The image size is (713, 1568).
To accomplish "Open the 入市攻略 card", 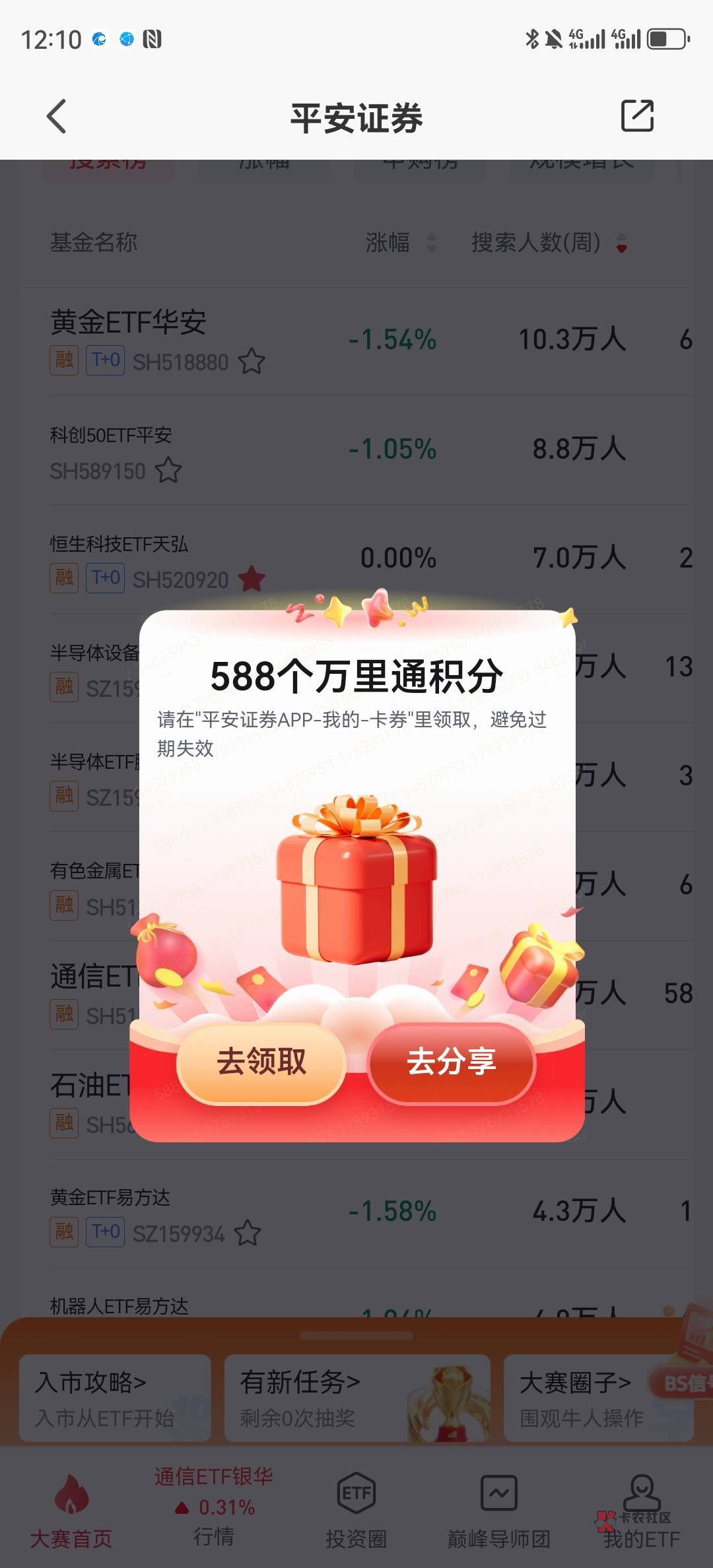I will pos(115,1398).
